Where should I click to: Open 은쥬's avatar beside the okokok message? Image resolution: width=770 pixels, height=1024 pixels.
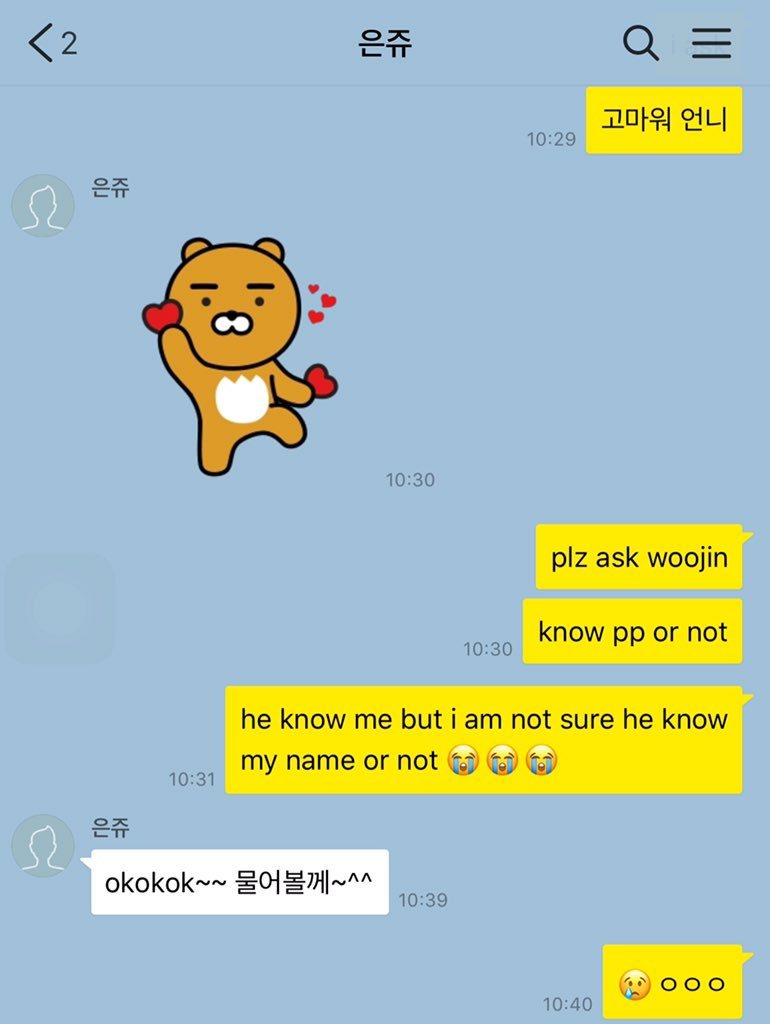point(43,846)
